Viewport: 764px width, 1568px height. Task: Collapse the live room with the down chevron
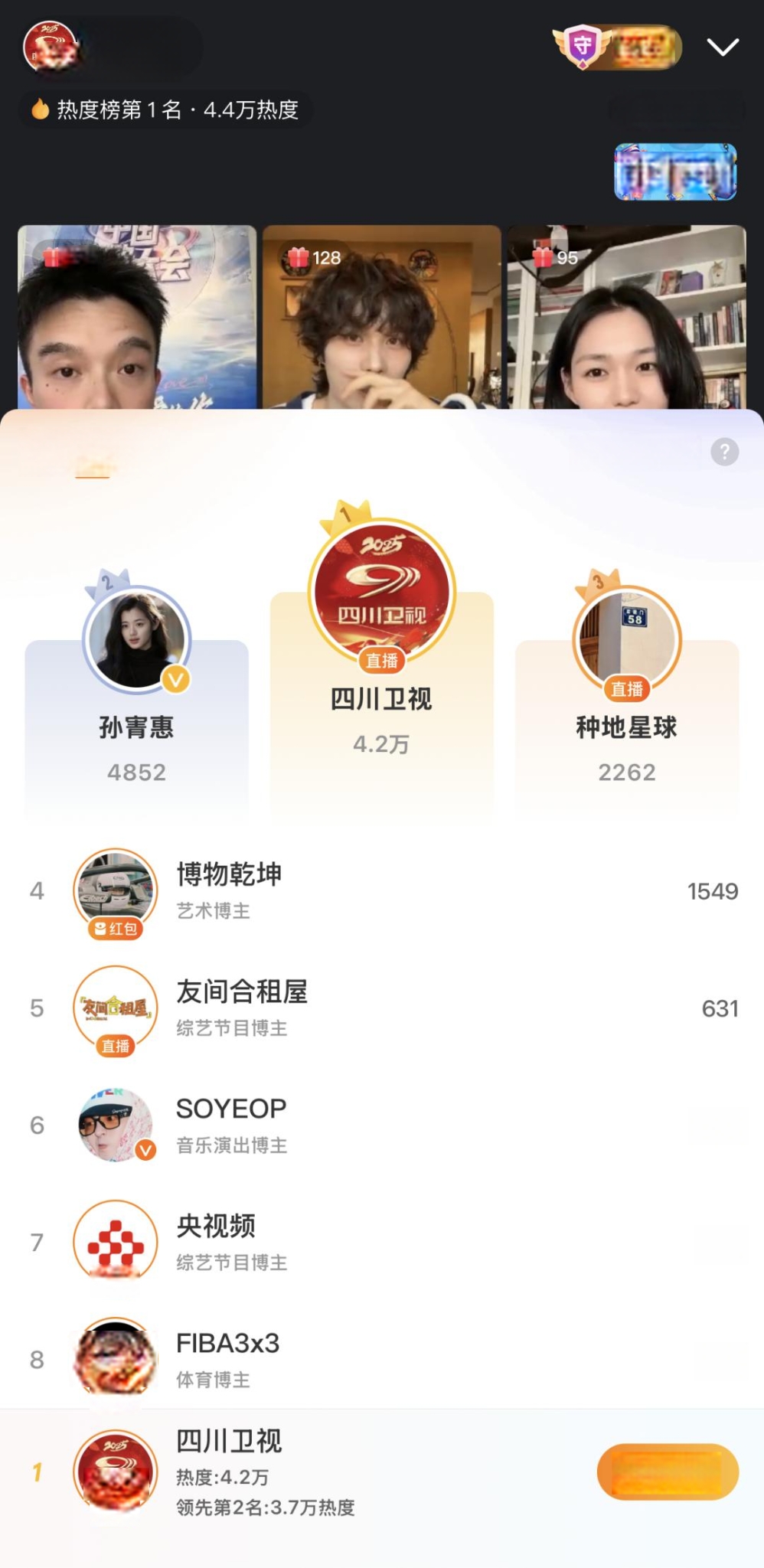(722, 47)
